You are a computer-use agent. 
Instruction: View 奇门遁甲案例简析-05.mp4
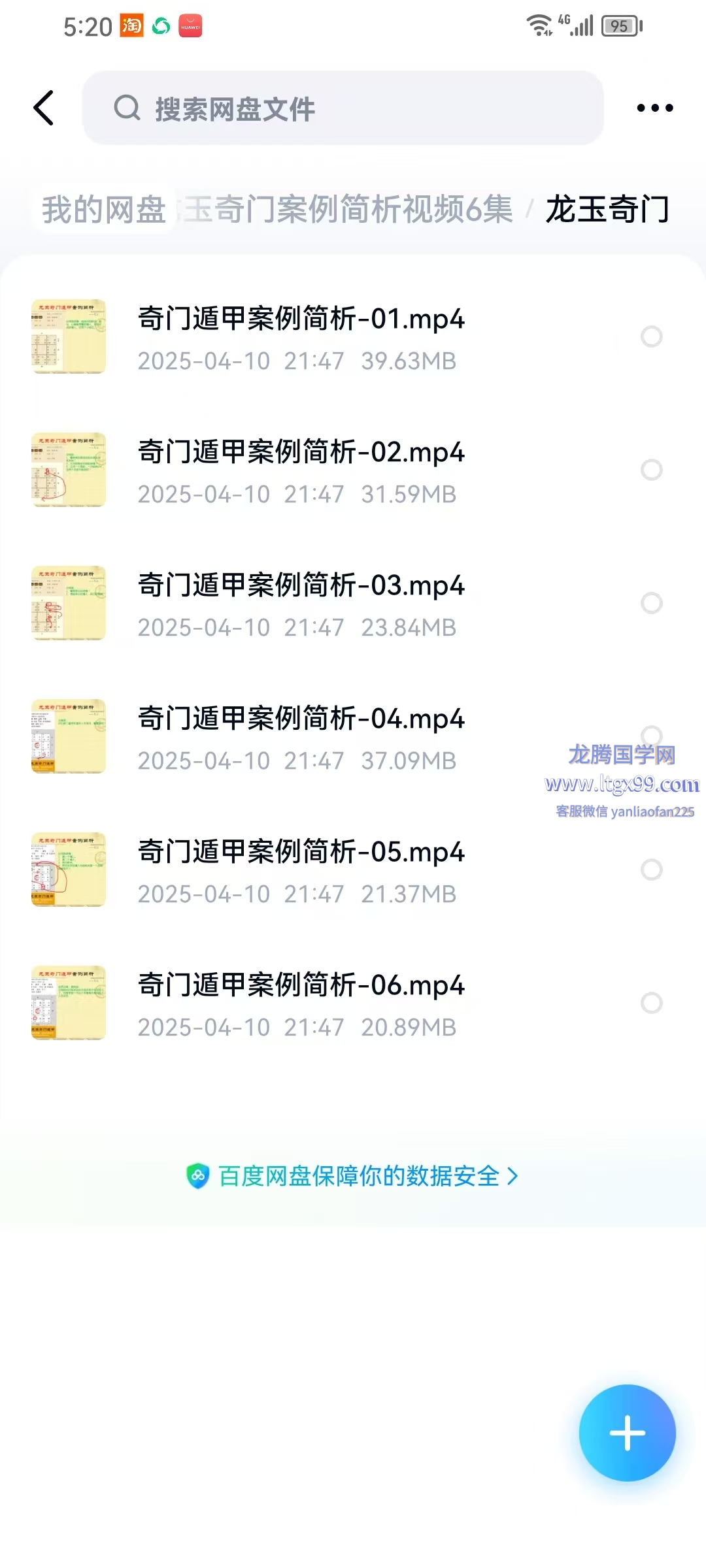point(301,870)
